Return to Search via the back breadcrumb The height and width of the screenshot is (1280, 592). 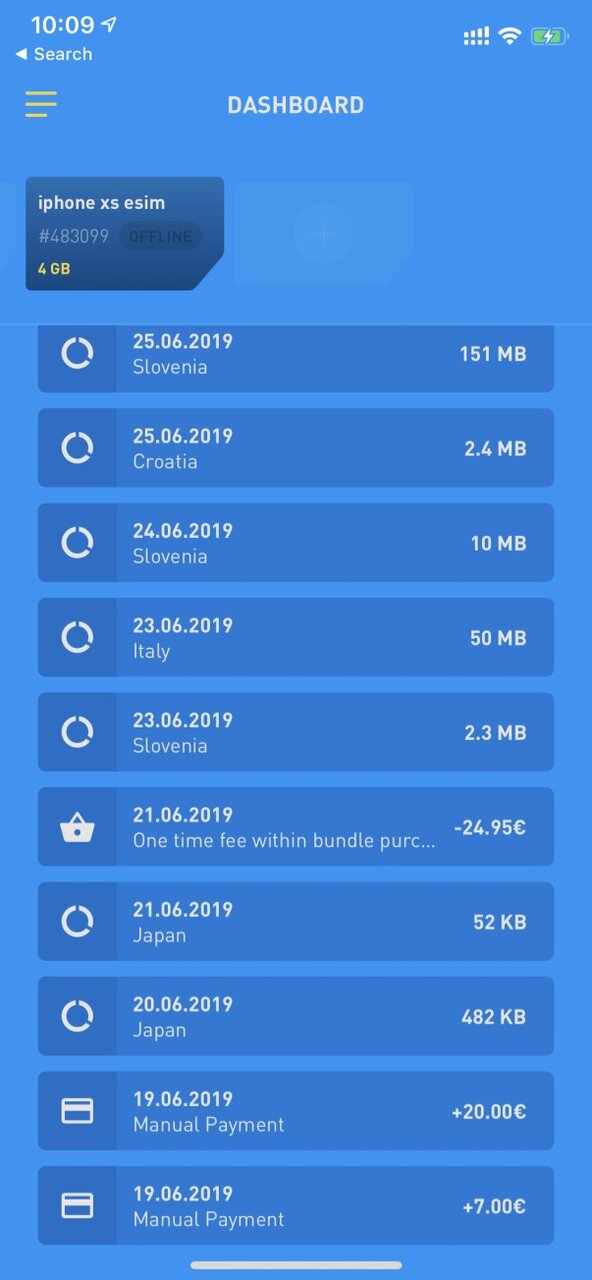pos(54,54)
